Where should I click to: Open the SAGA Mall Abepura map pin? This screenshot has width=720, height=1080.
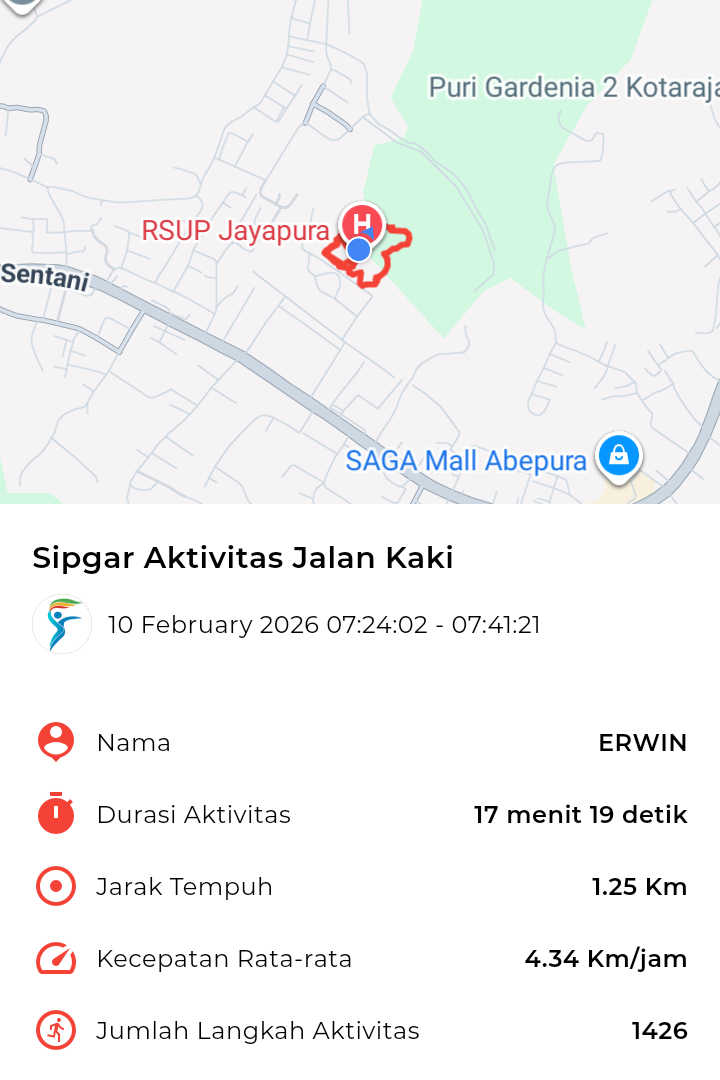[618, 456]
